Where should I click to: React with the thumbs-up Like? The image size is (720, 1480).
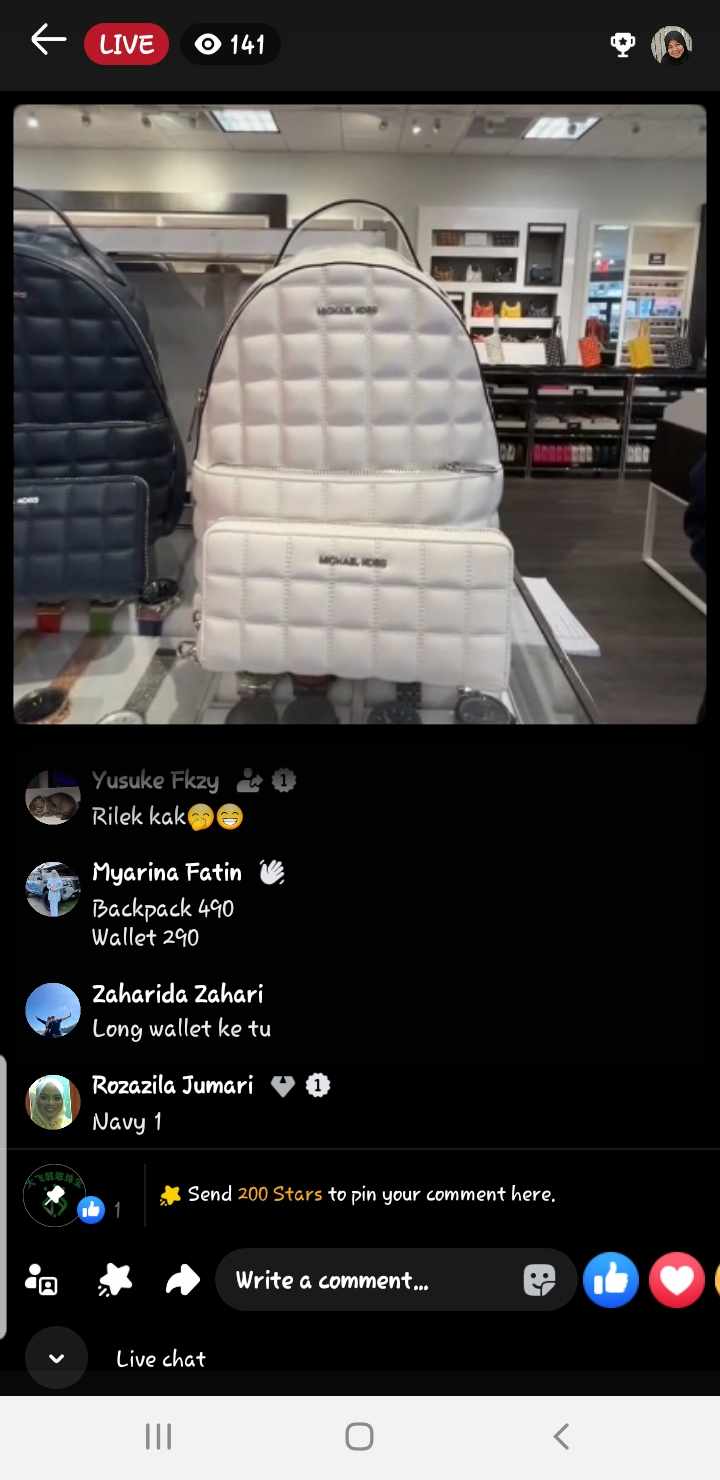[x=610, y=1280]
